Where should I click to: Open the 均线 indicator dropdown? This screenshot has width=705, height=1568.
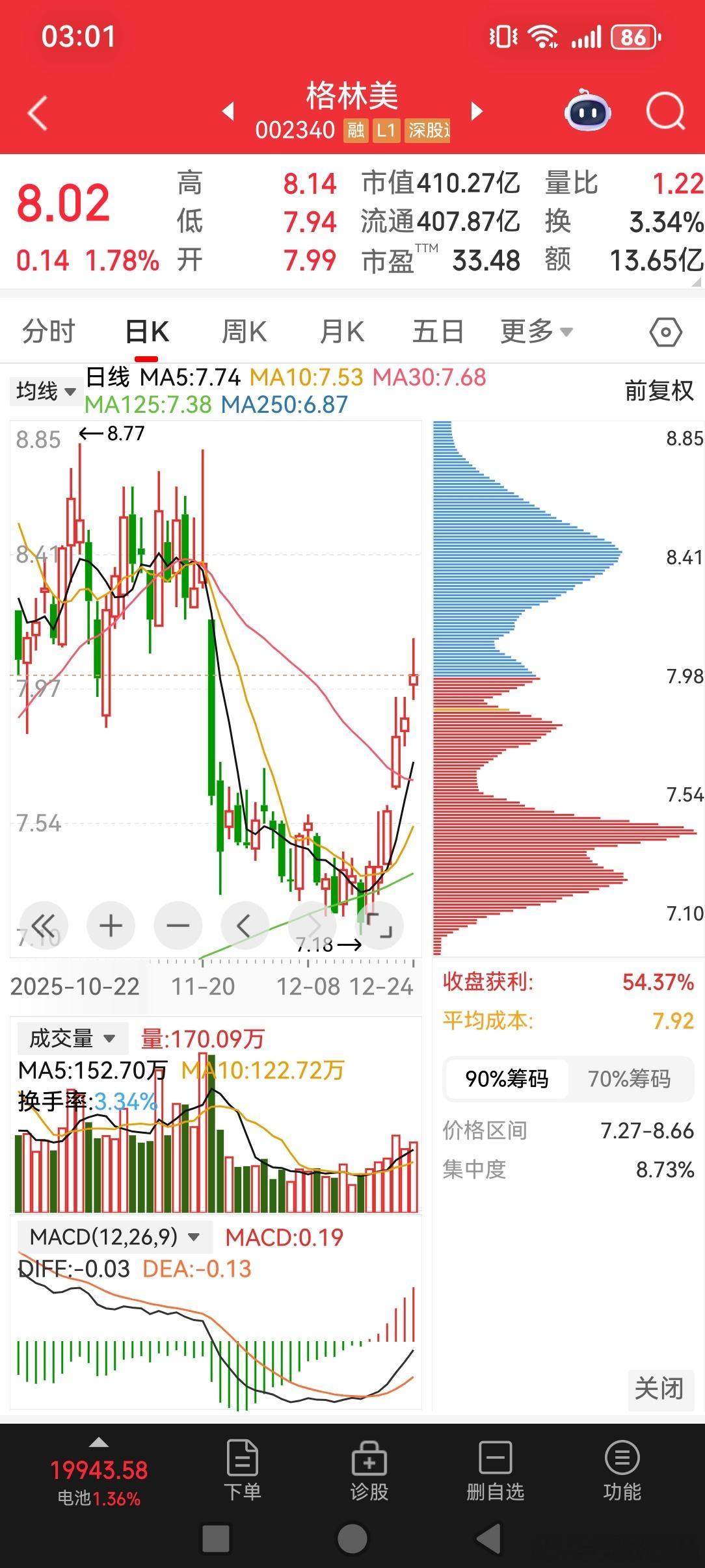(x=45, y=391)
